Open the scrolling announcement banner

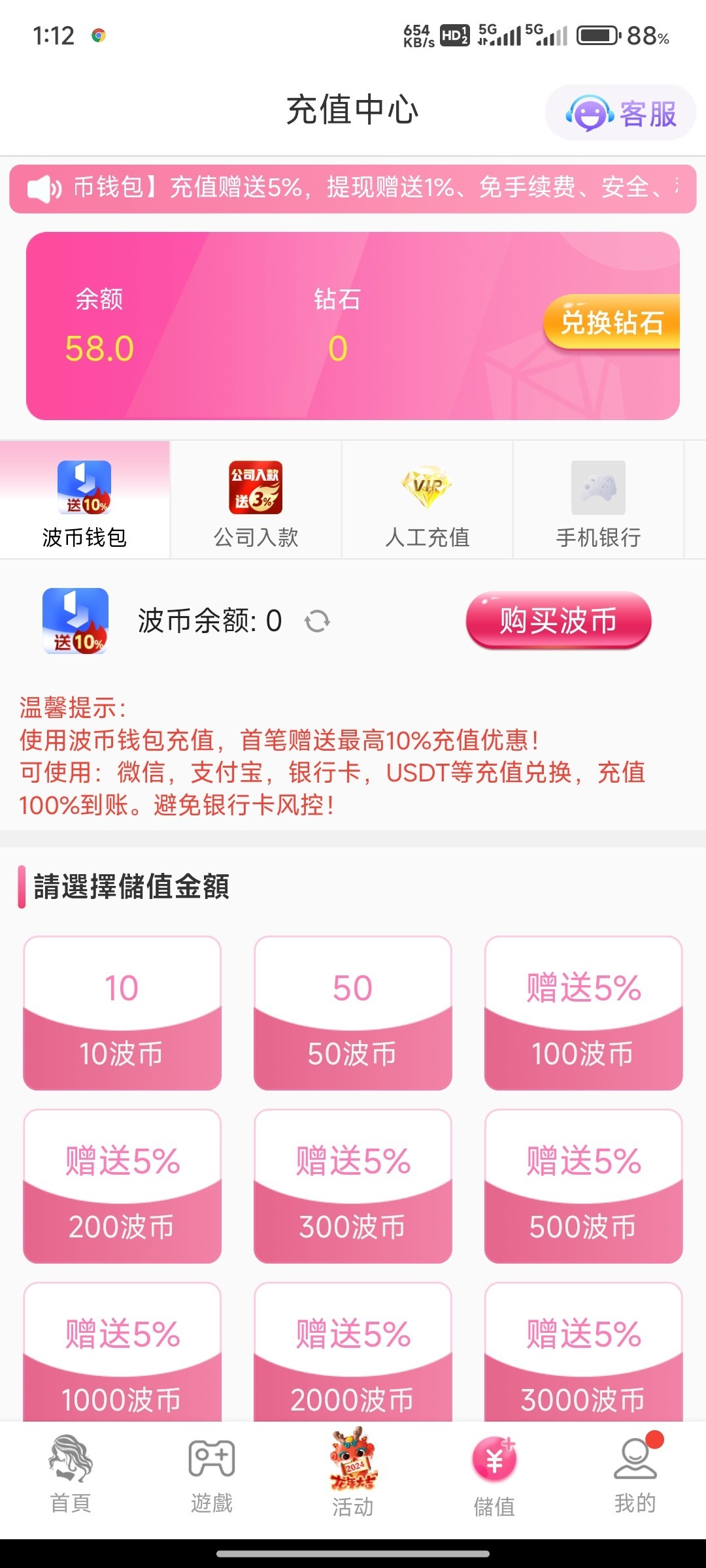pyautogui.click(x=352, y=189)
